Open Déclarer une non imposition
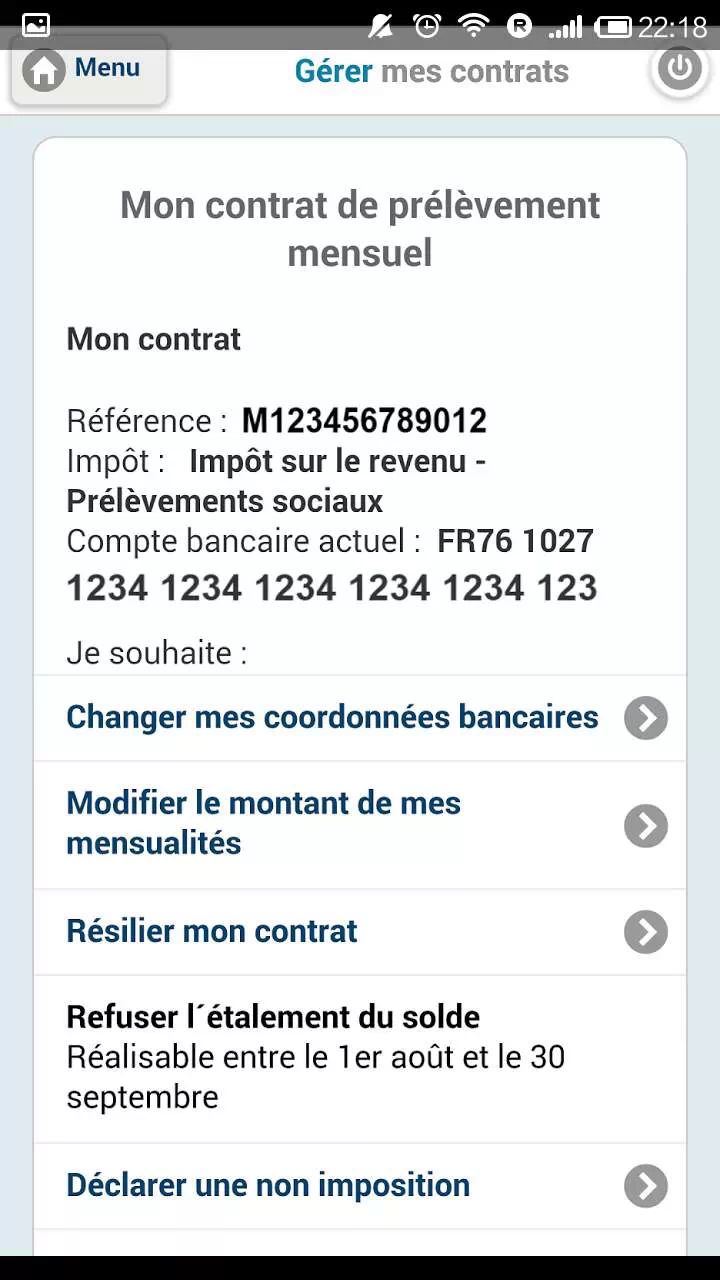 point(360,1186)
